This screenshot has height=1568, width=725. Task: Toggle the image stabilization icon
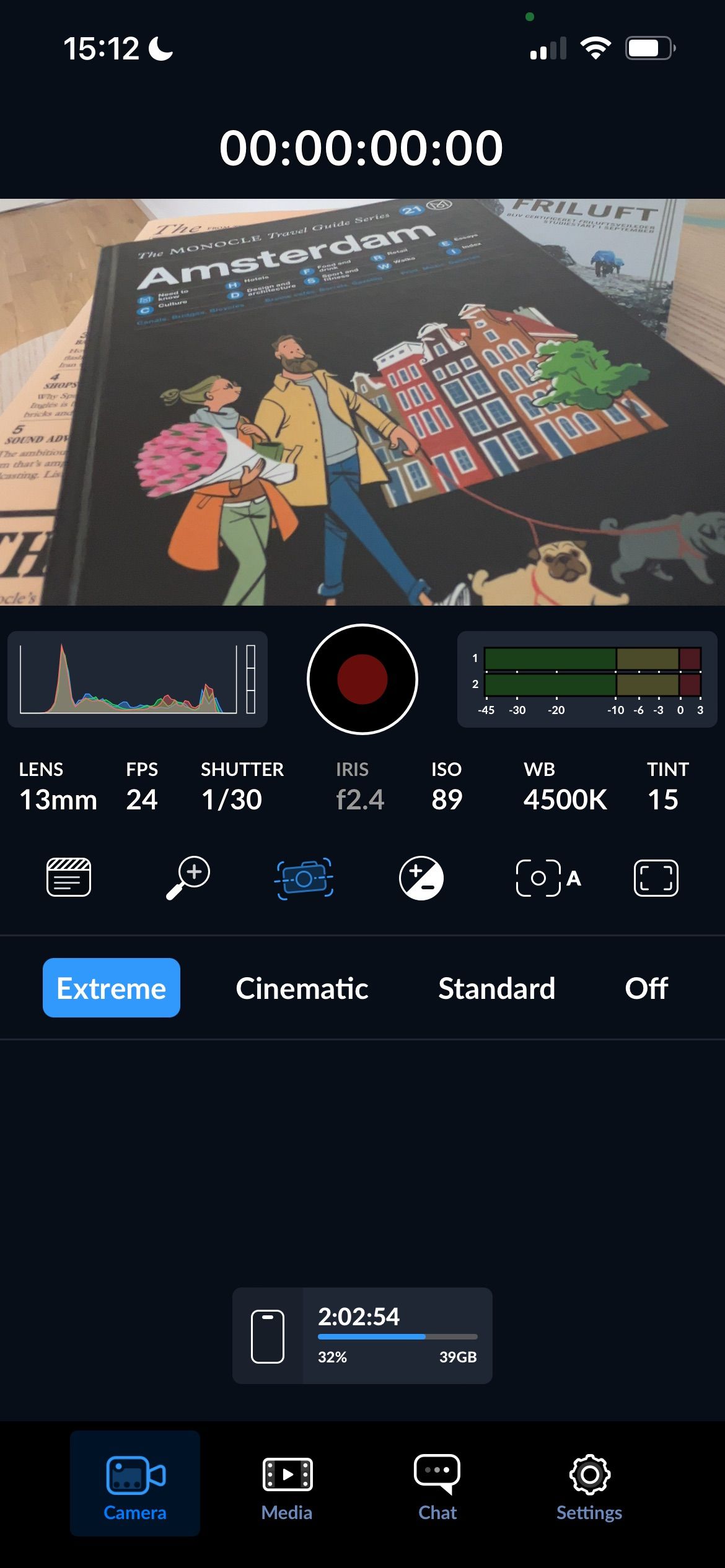pos(304,878)
